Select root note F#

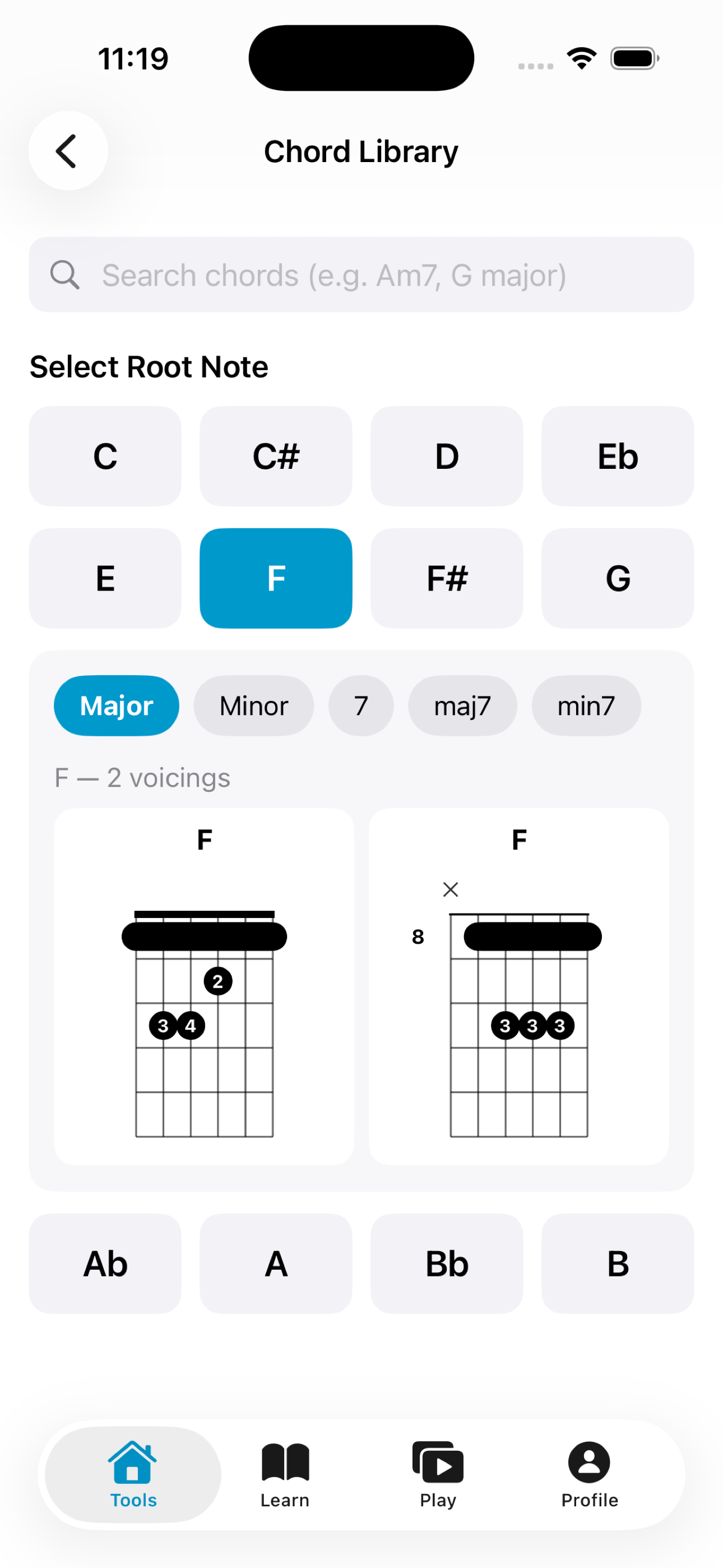coord(447,578)
